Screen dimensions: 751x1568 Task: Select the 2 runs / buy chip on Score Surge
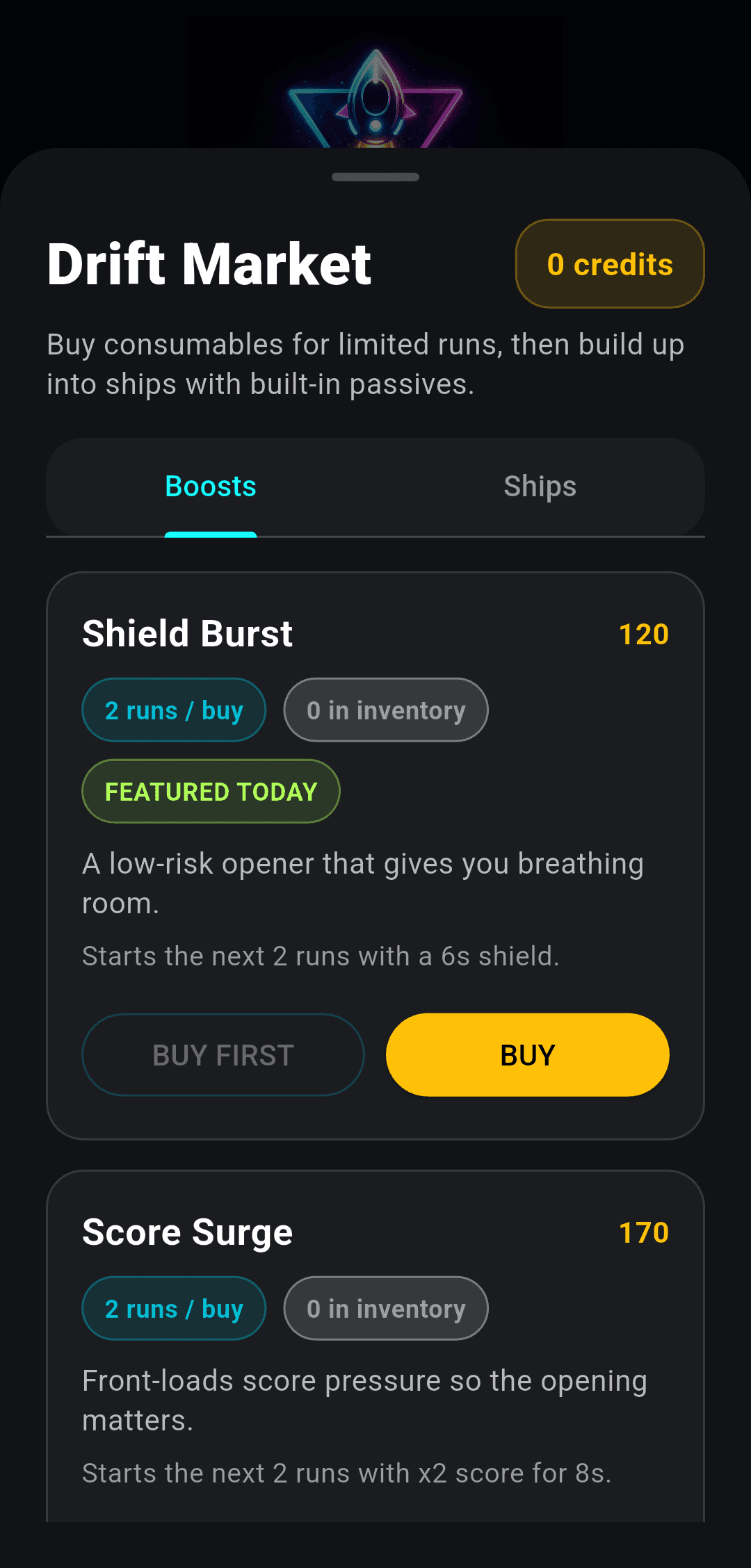tap(173, 1307)
